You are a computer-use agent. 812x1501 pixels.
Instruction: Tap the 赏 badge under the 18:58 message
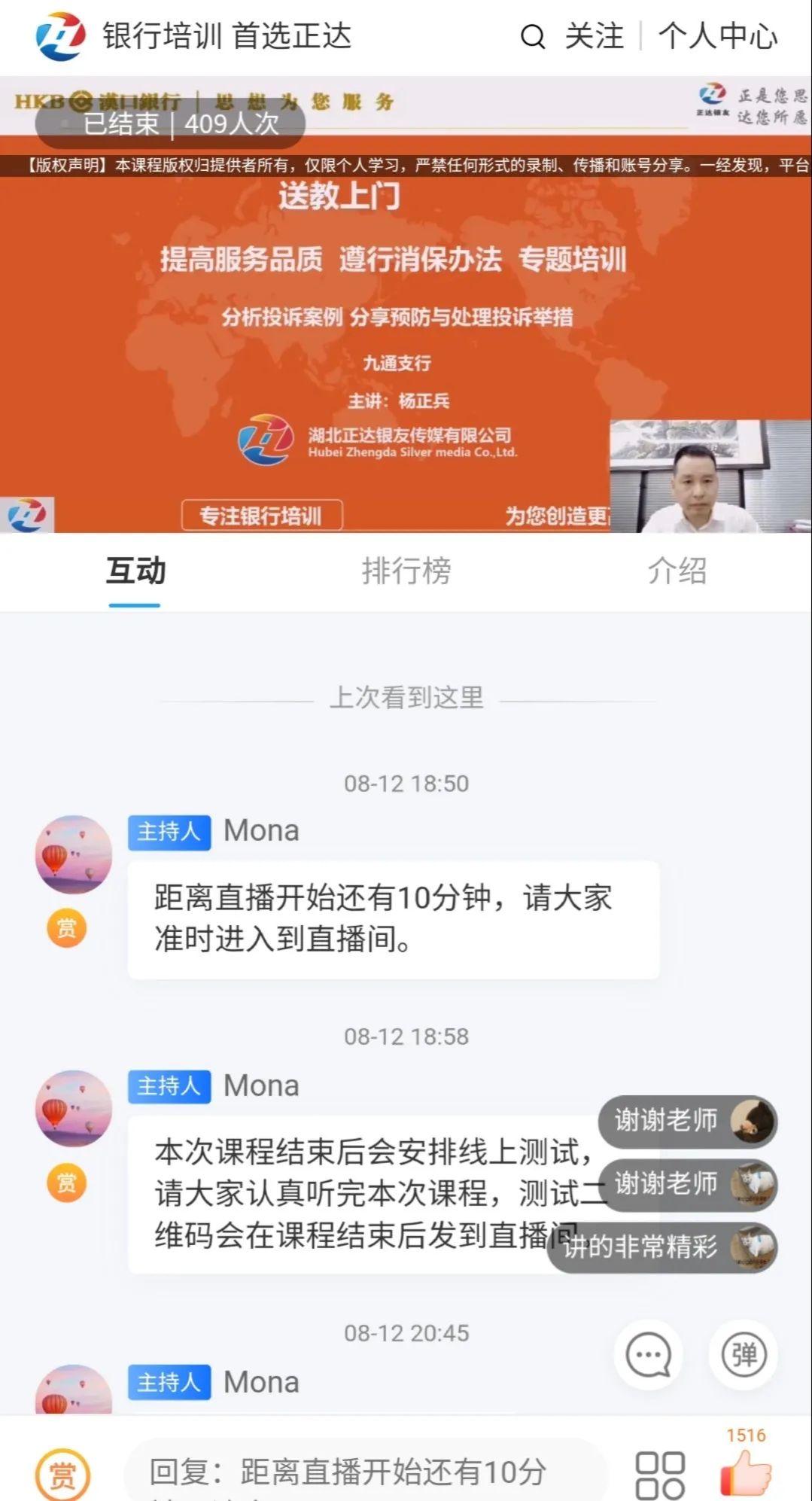67,1183
